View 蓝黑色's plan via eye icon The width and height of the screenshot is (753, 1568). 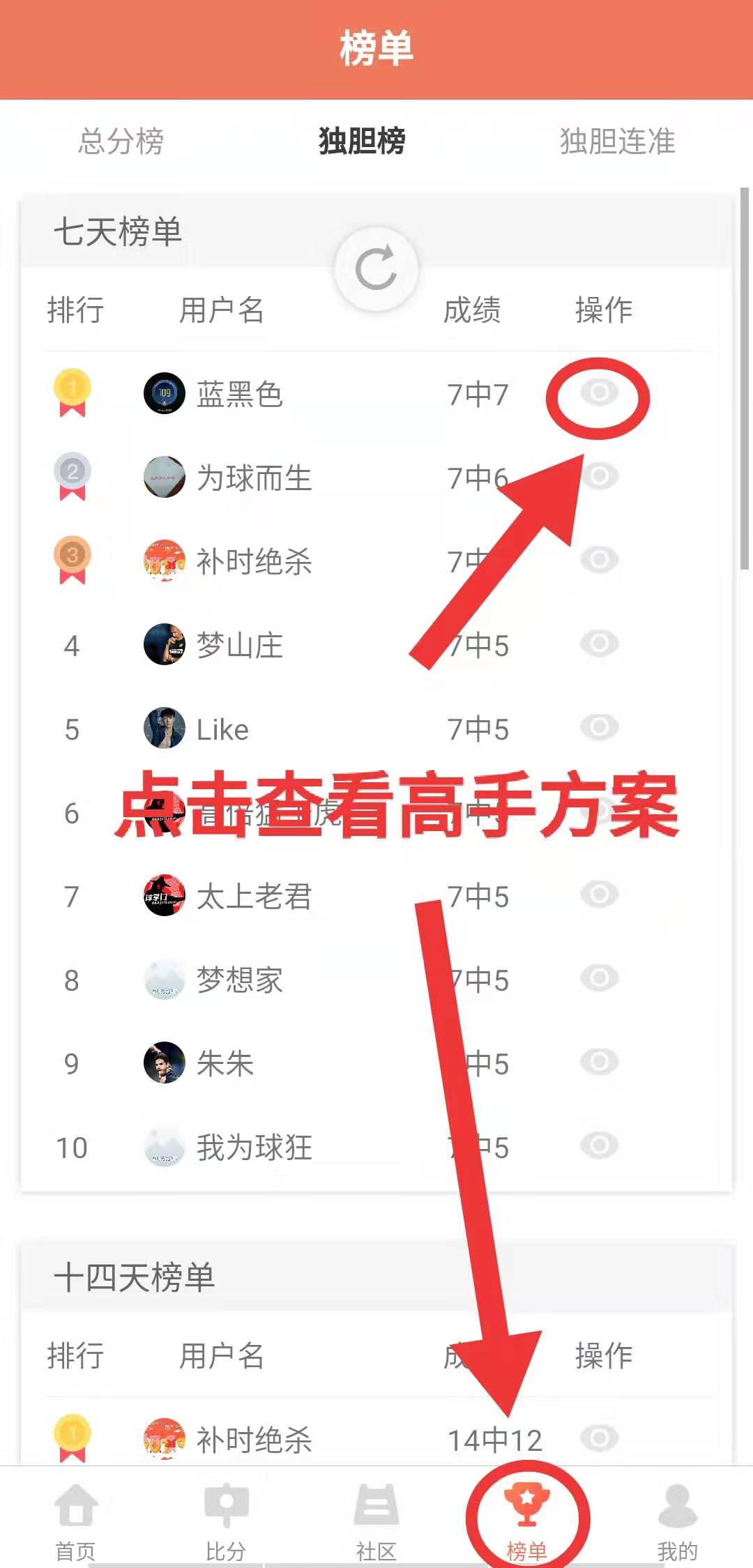(x=599, y=393)
